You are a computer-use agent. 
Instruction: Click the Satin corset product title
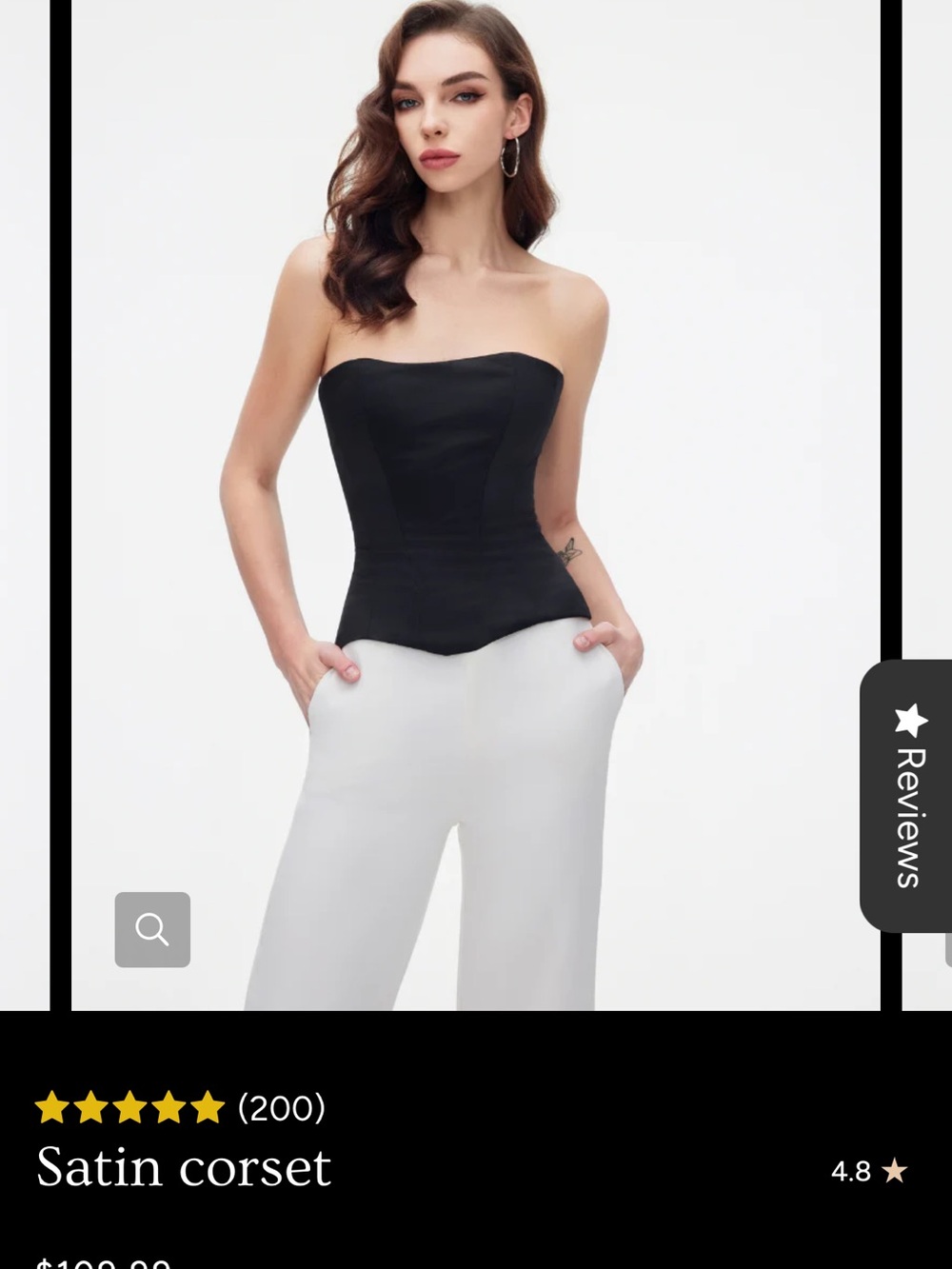tap(183, 1166)
